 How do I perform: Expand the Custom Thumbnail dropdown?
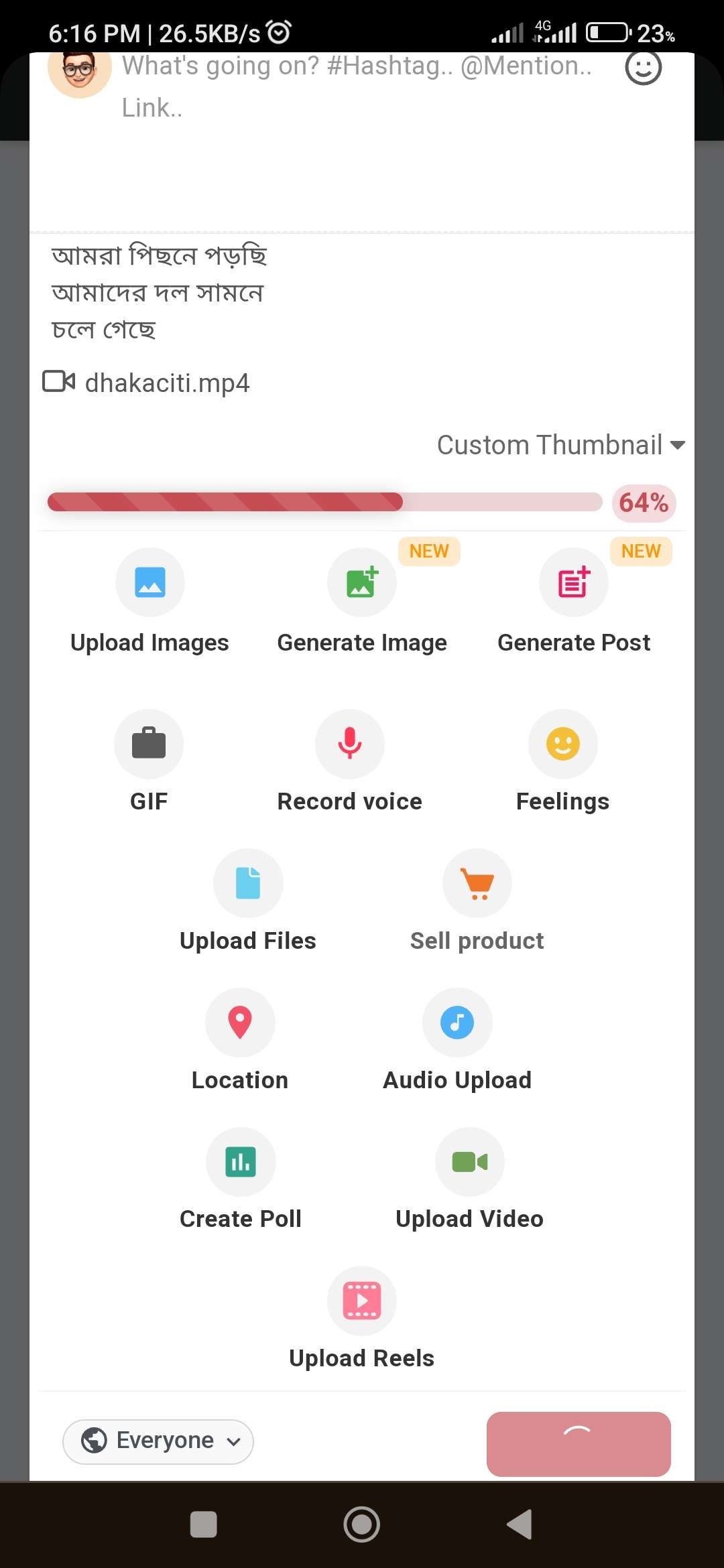click(x=560, y=445)
